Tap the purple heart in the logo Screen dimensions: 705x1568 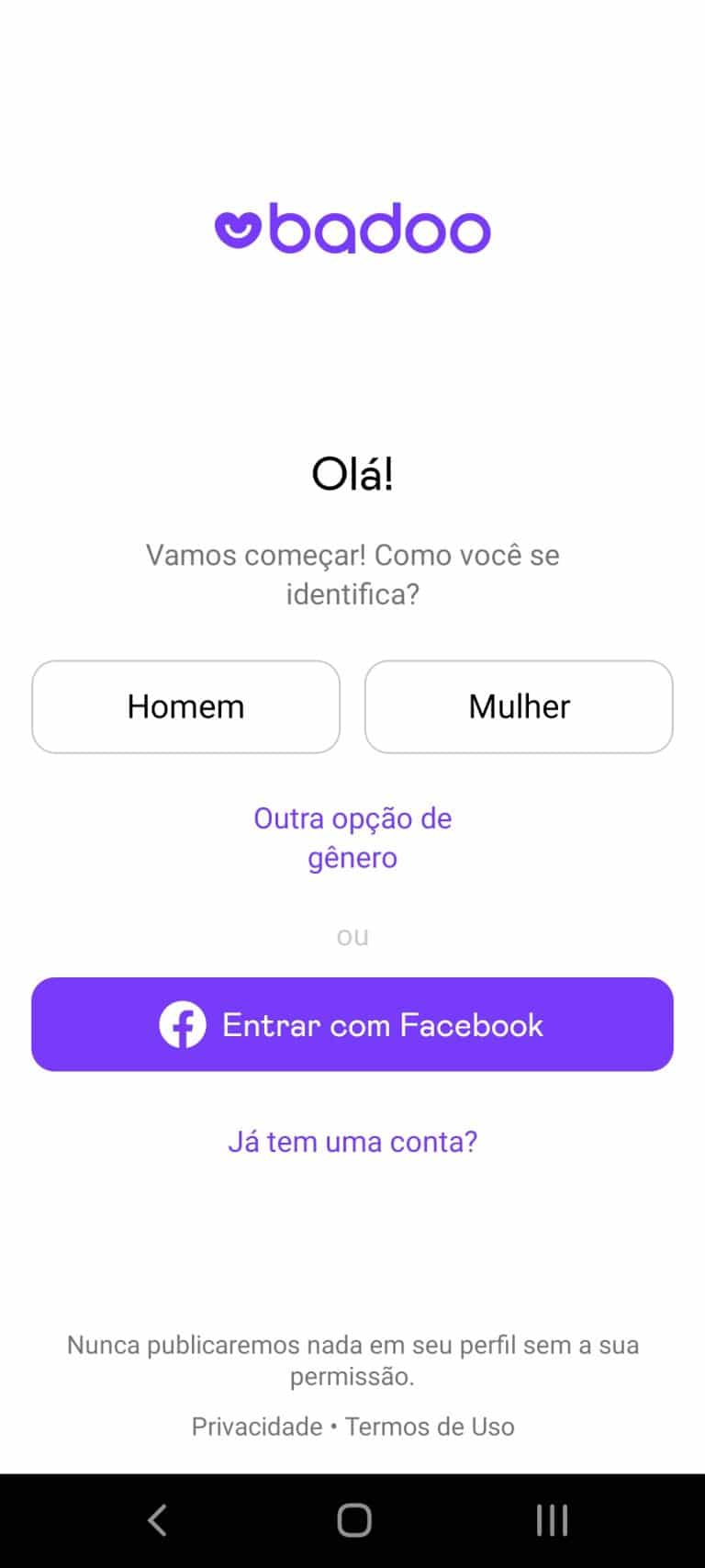(239, 230)
